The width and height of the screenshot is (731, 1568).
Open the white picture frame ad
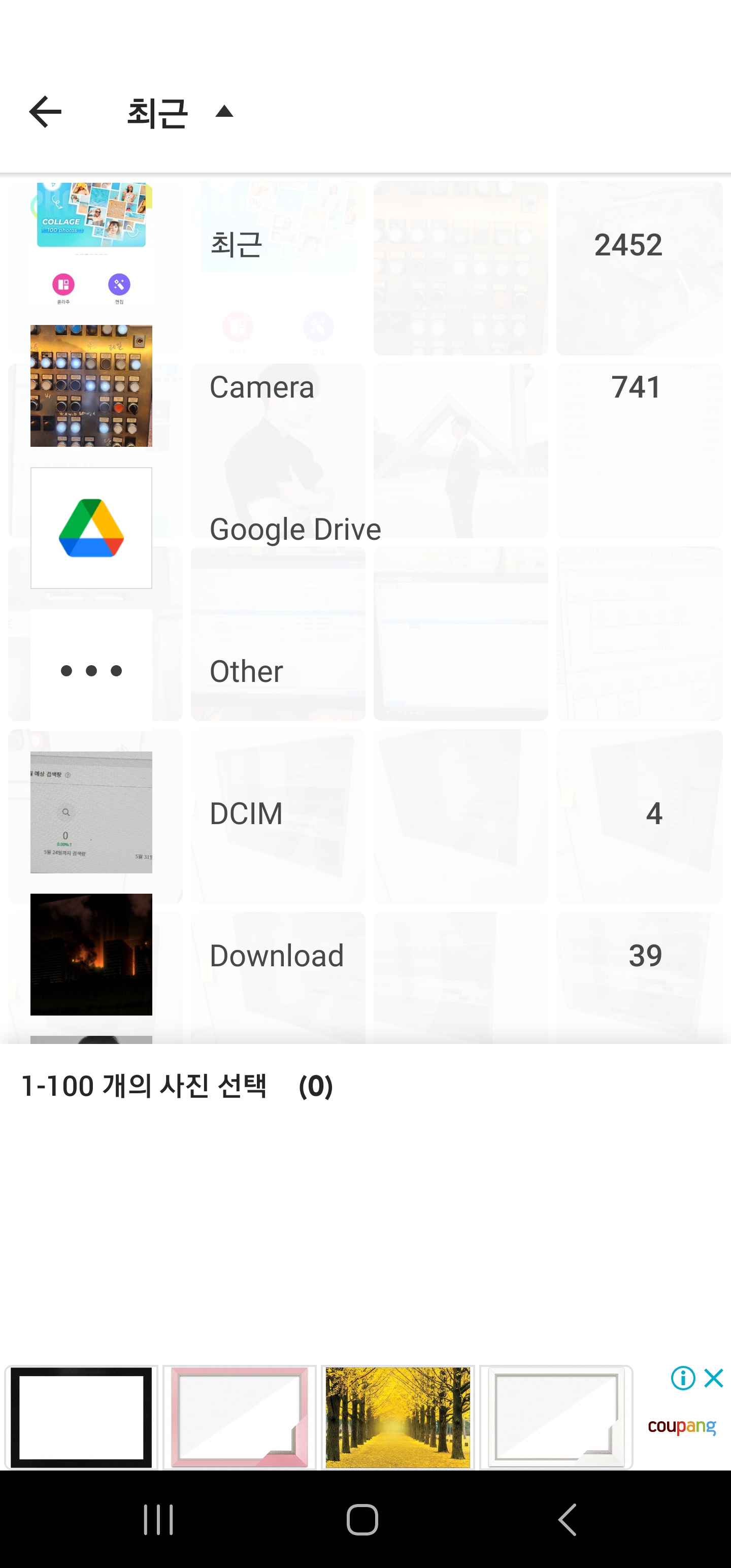[556, 1417]
